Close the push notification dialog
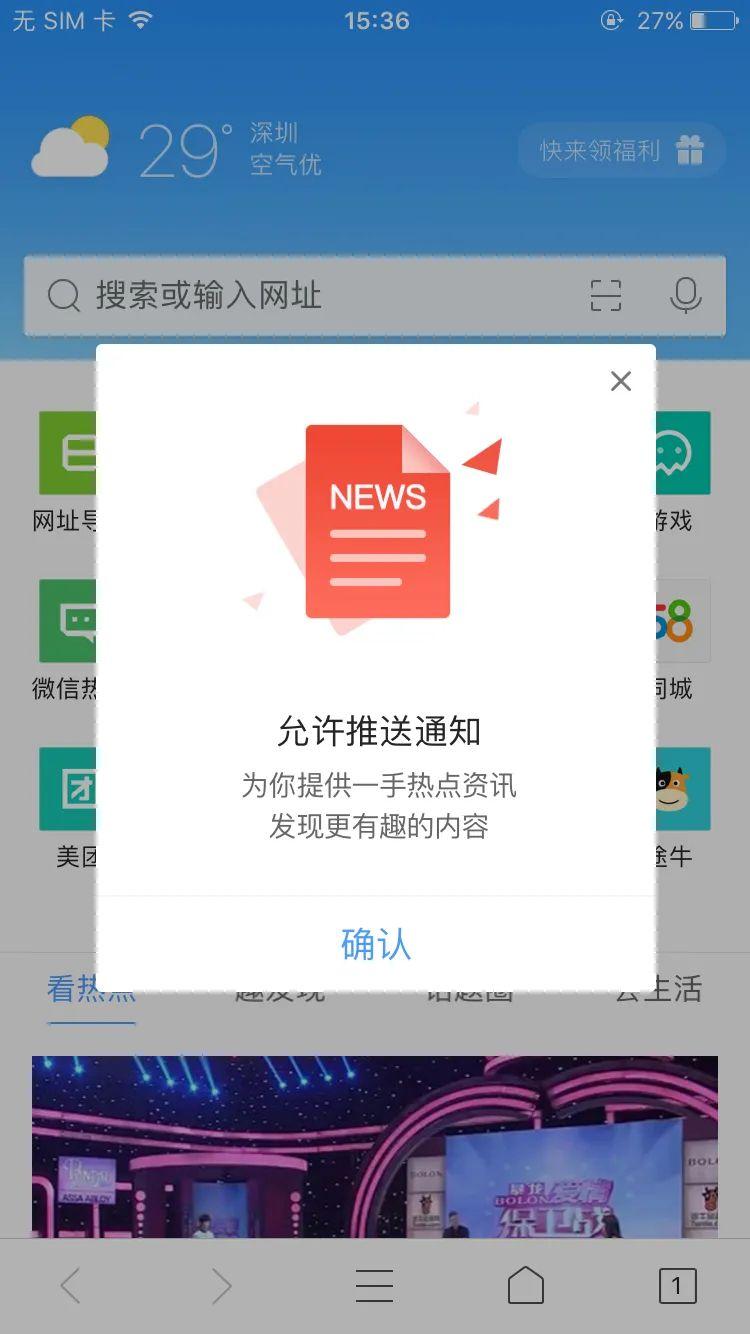 click(621, 381)
